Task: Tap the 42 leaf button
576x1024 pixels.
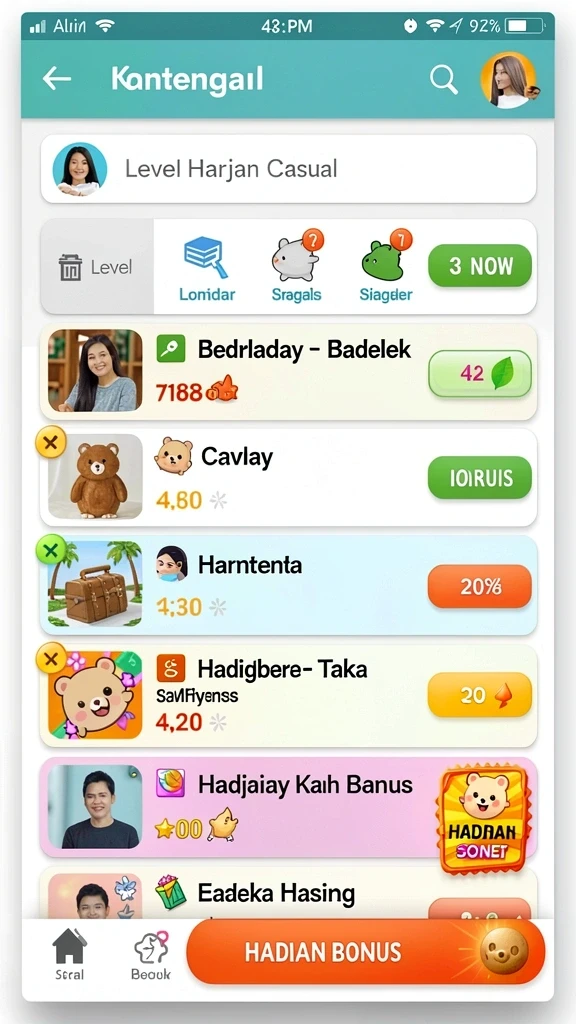Action: pyautogui.click(x=480, y=374)
